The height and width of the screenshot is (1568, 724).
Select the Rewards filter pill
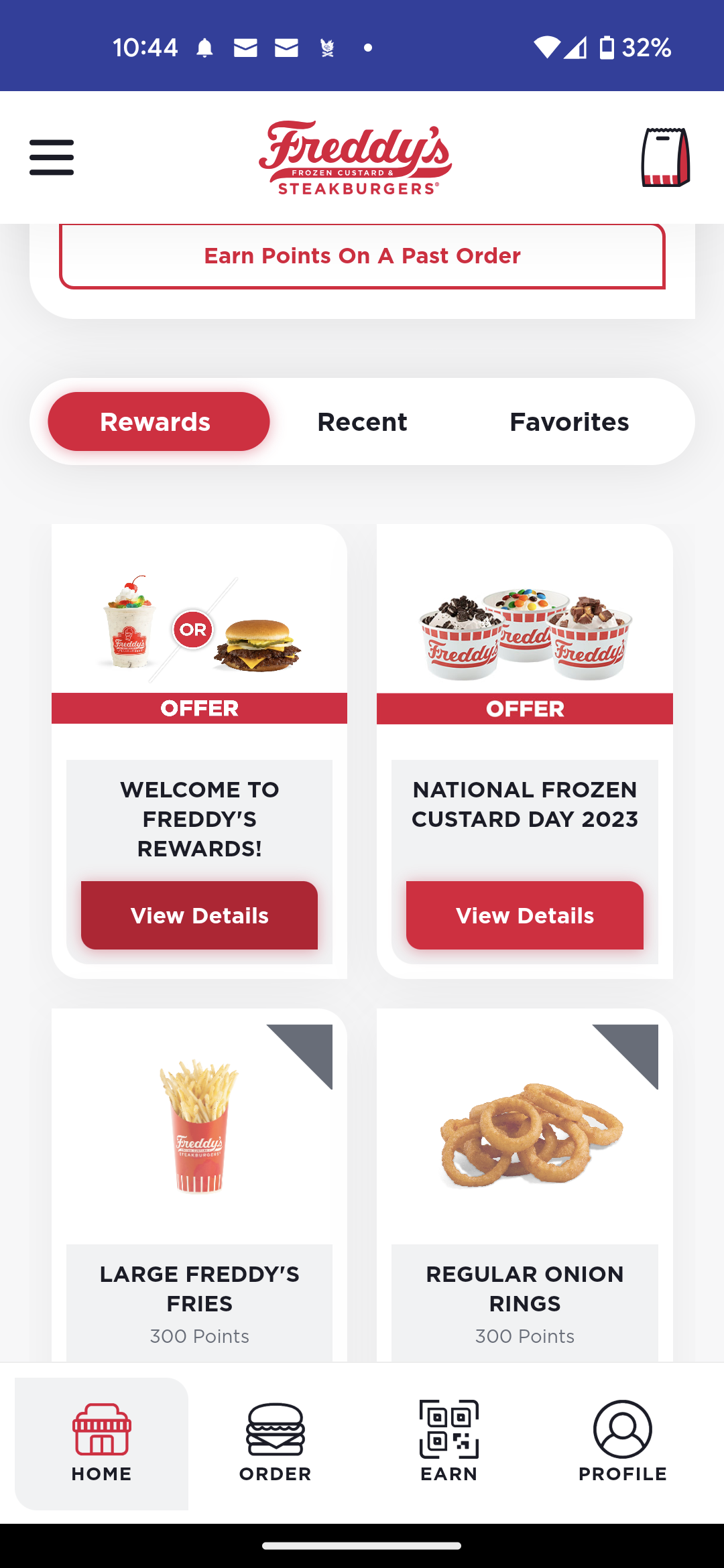tap(156, 421)
